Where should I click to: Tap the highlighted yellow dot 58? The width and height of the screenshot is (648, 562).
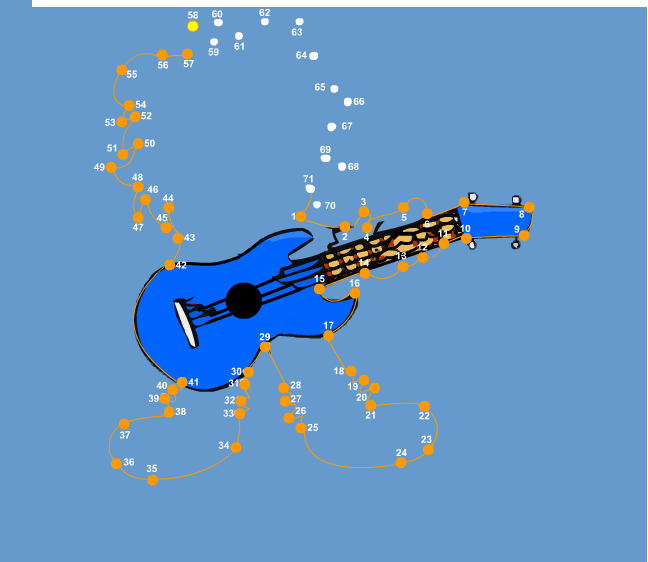click(x=193, y=26)
